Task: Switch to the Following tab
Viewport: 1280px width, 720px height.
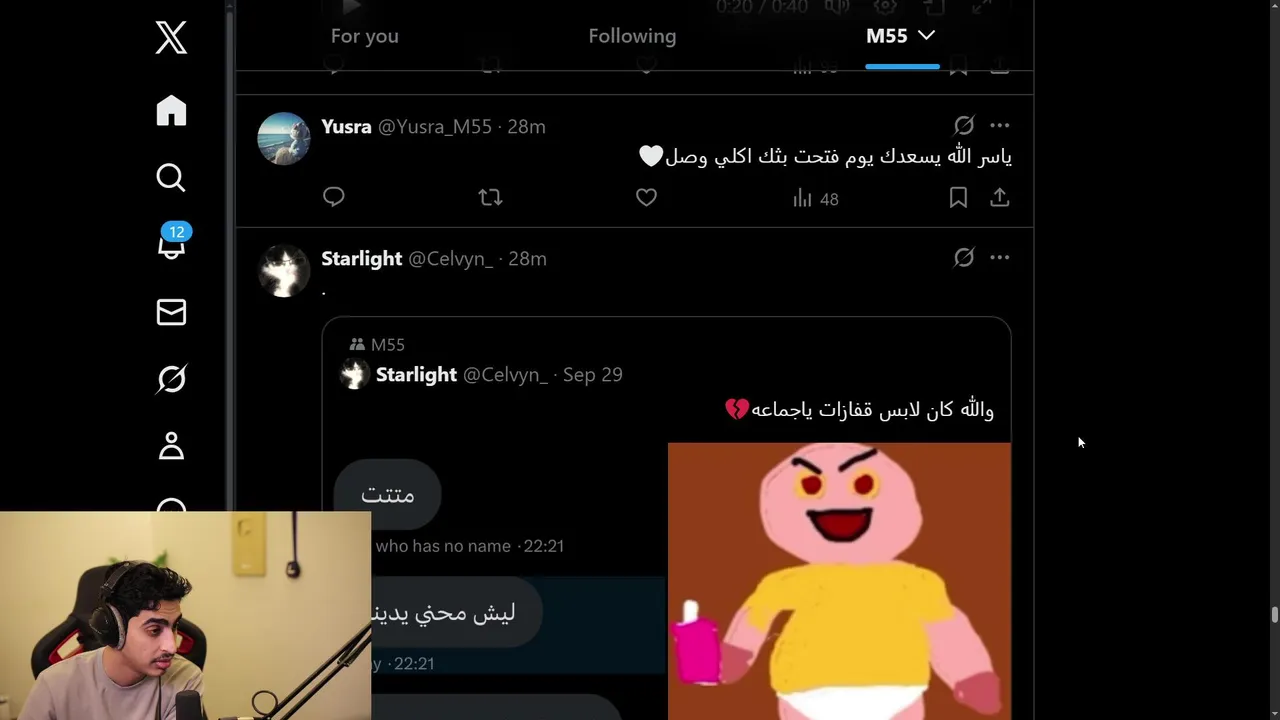Action: coord(632,36)
